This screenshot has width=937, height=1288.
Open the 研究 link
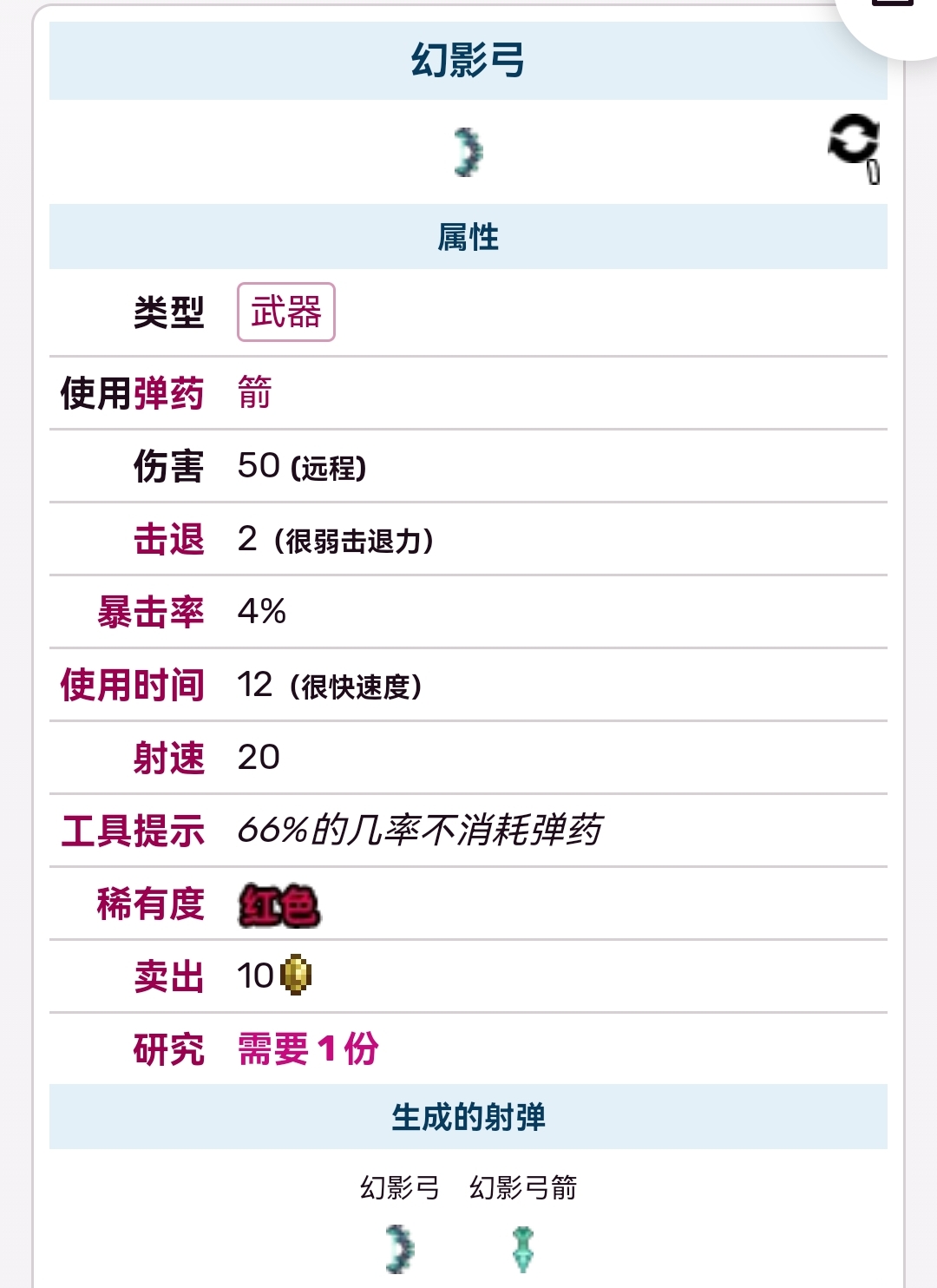(x=168, y=1049)
